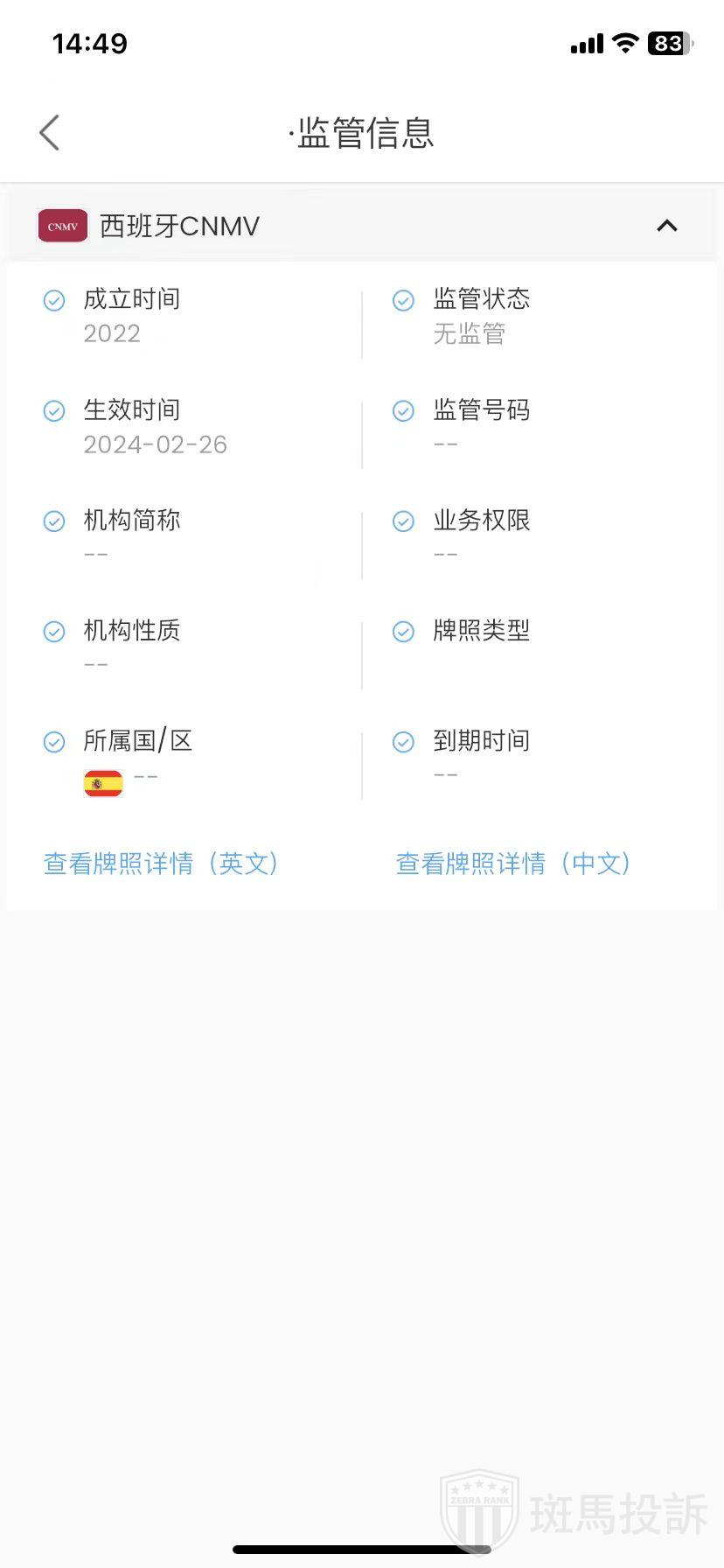Screen dimensions: 724x1568
Task: Open 查看牌照详情（英文）link
Action: tap(162, 864)
